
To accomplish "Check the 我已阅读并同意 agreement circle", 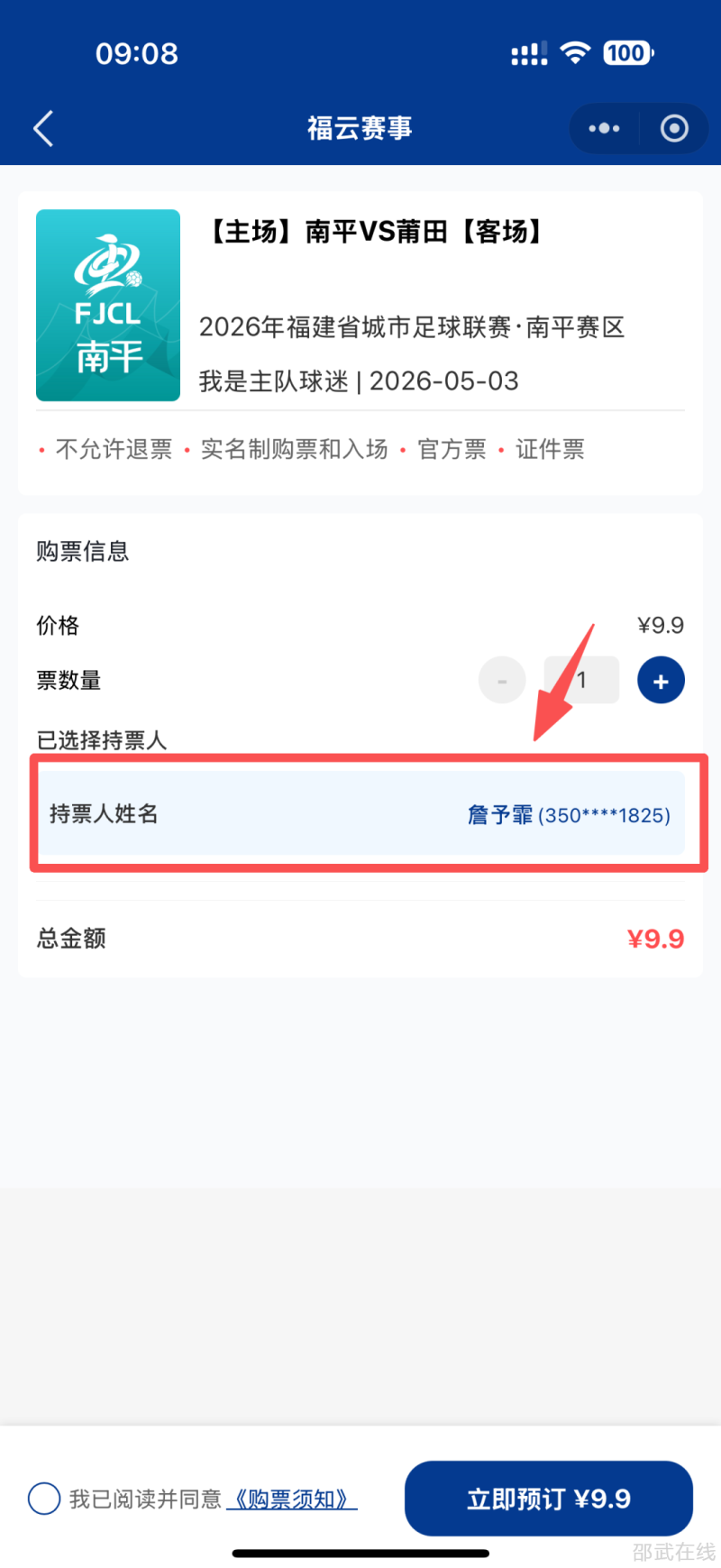I will 44,1499.
